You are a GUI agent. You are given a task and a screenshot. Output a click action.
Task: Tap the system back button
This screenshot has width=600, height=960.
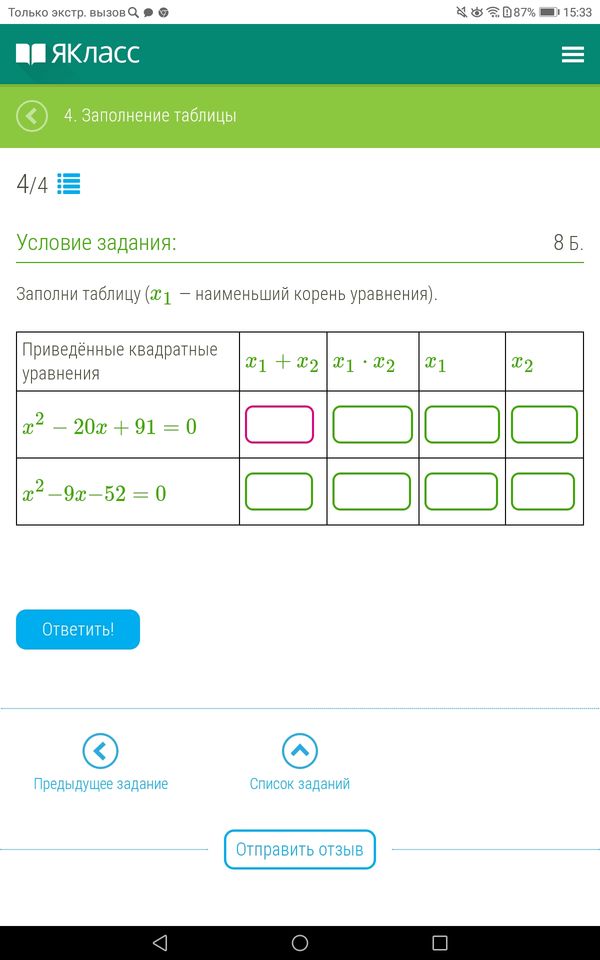[x=160, y=942]
